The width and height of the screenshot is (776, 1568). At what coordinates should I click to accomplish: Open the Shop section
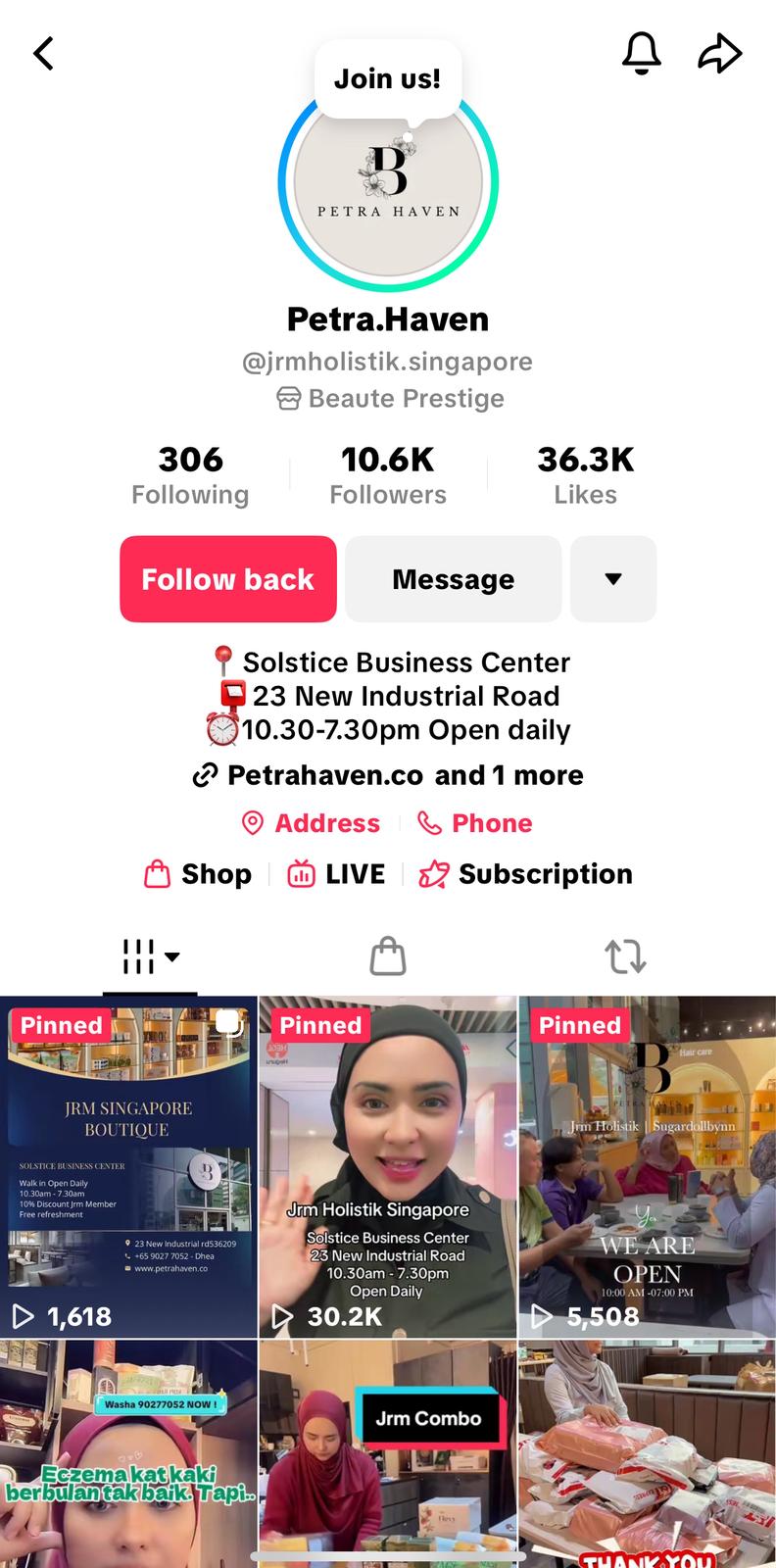[x=198, y=874]
